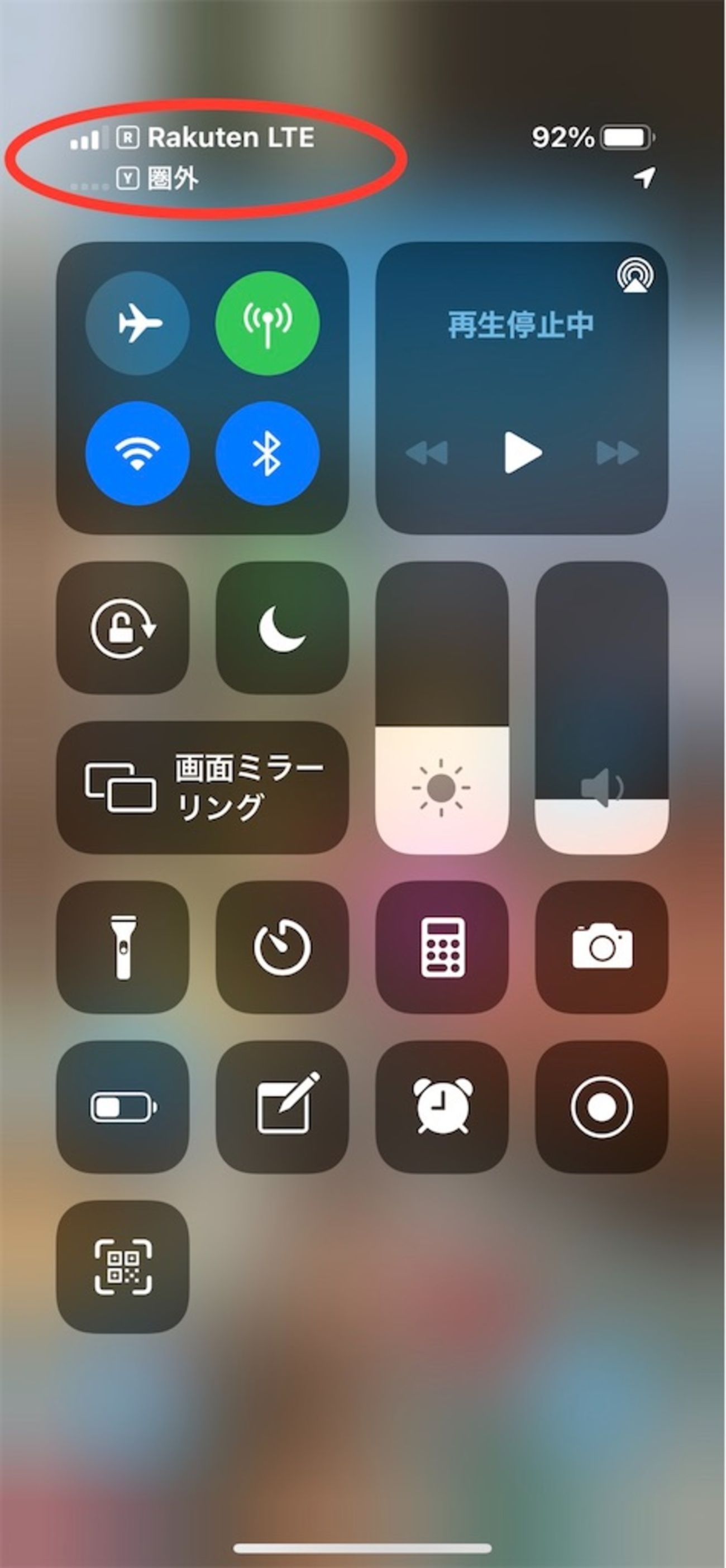Turn off cellular data
The height and width of the screenshot is (1568, 726).
click(x=267, y=323)
